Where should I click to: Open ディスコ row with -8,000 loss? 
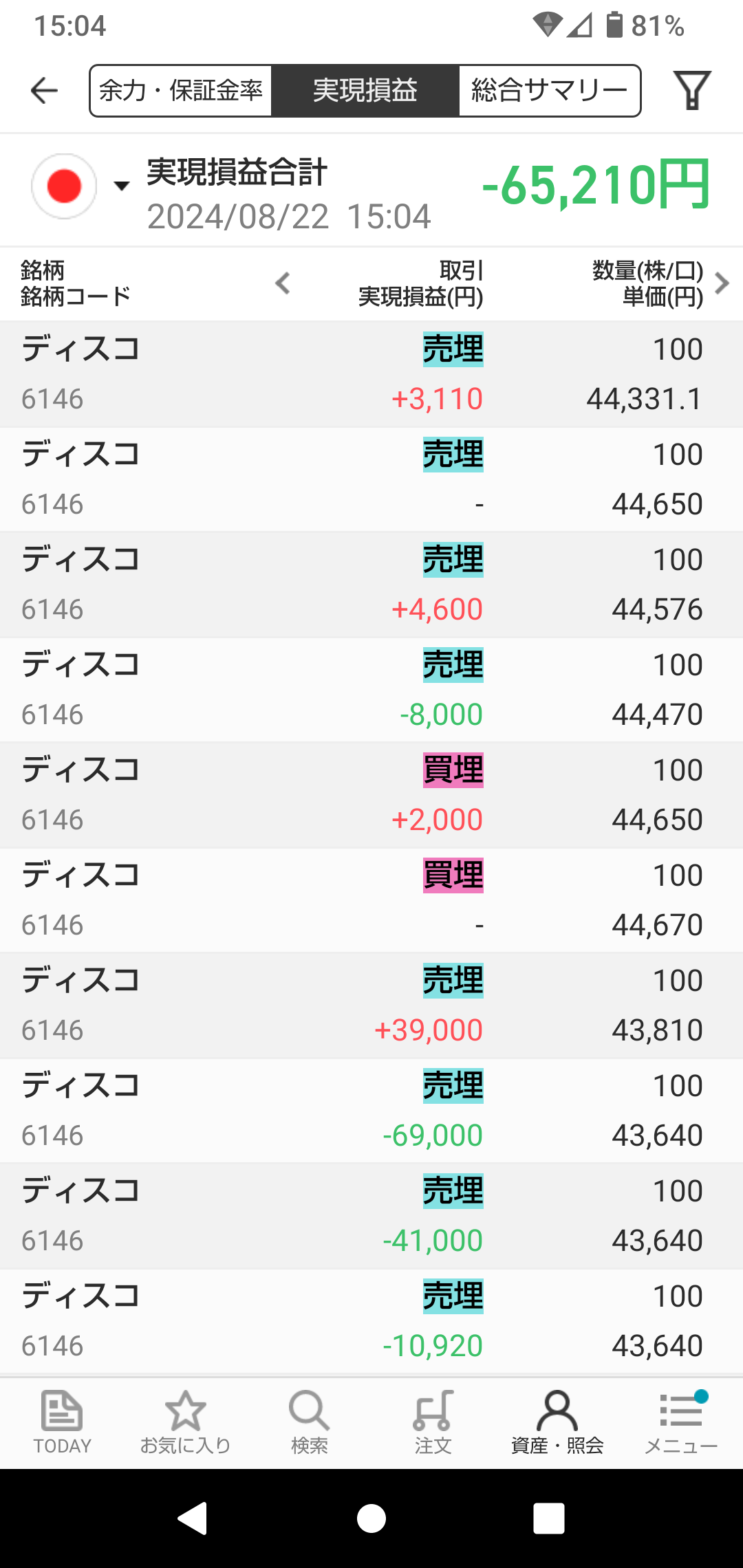pos(371,690)
